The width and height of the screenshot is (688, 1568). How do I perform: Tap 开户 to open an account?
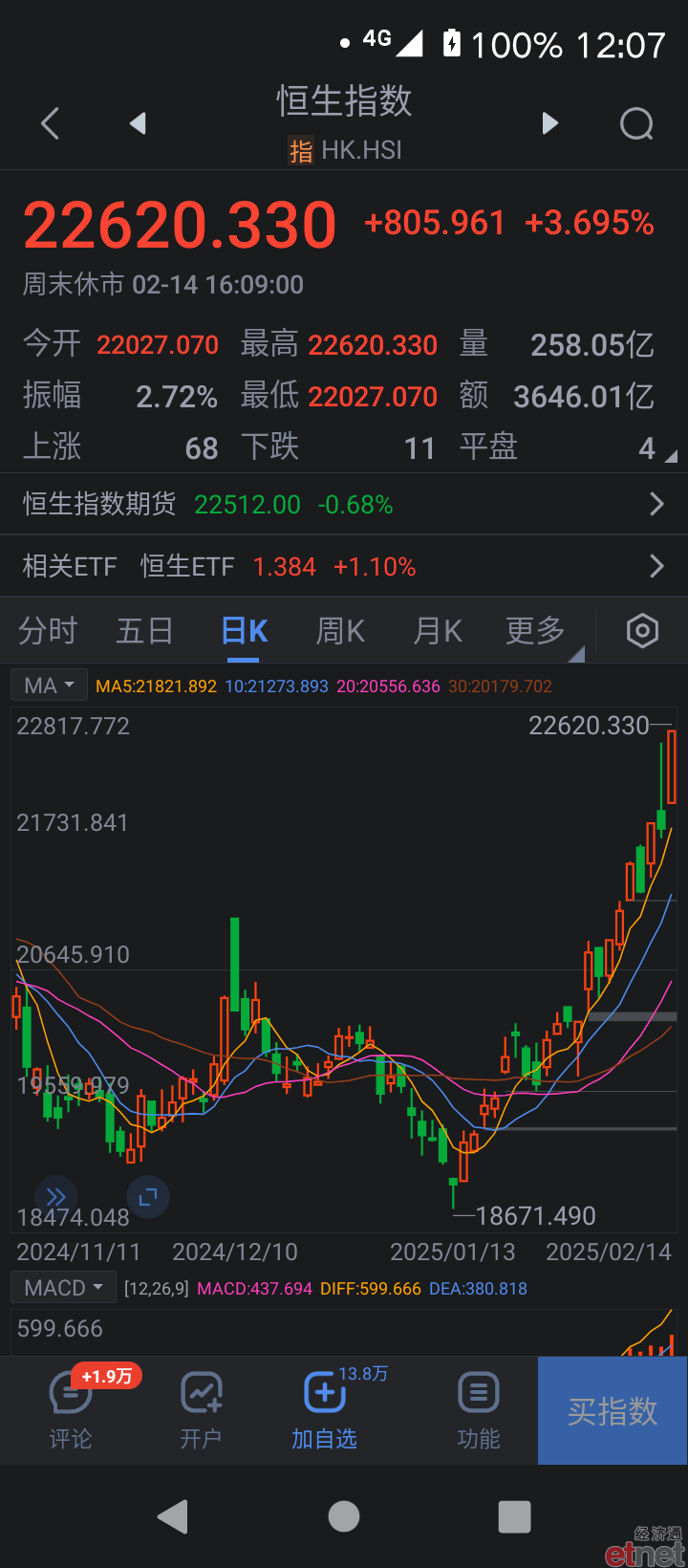201,1409
